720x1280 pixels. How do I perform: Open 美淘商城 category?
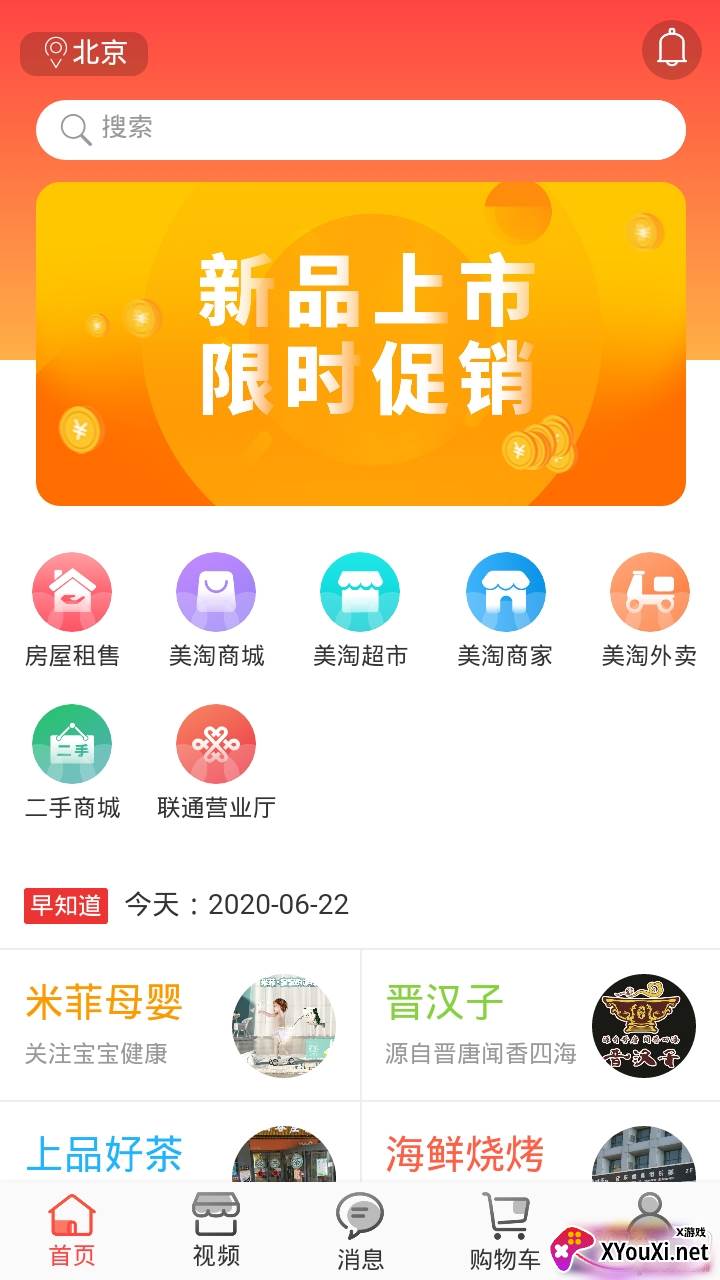coord(216,610)
